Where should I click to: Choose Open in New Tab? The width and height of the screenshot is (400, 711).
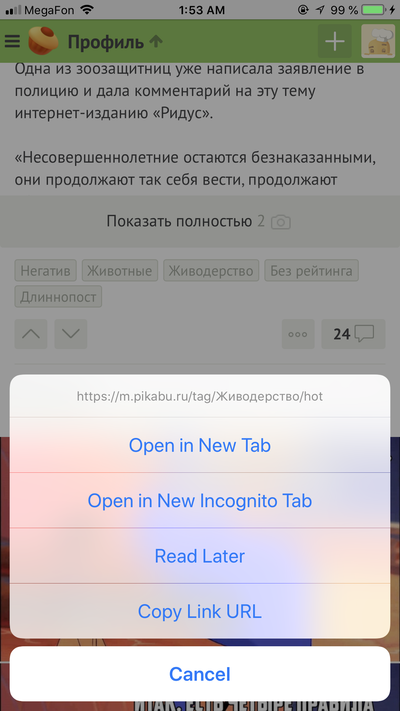[x=200, y=445]
